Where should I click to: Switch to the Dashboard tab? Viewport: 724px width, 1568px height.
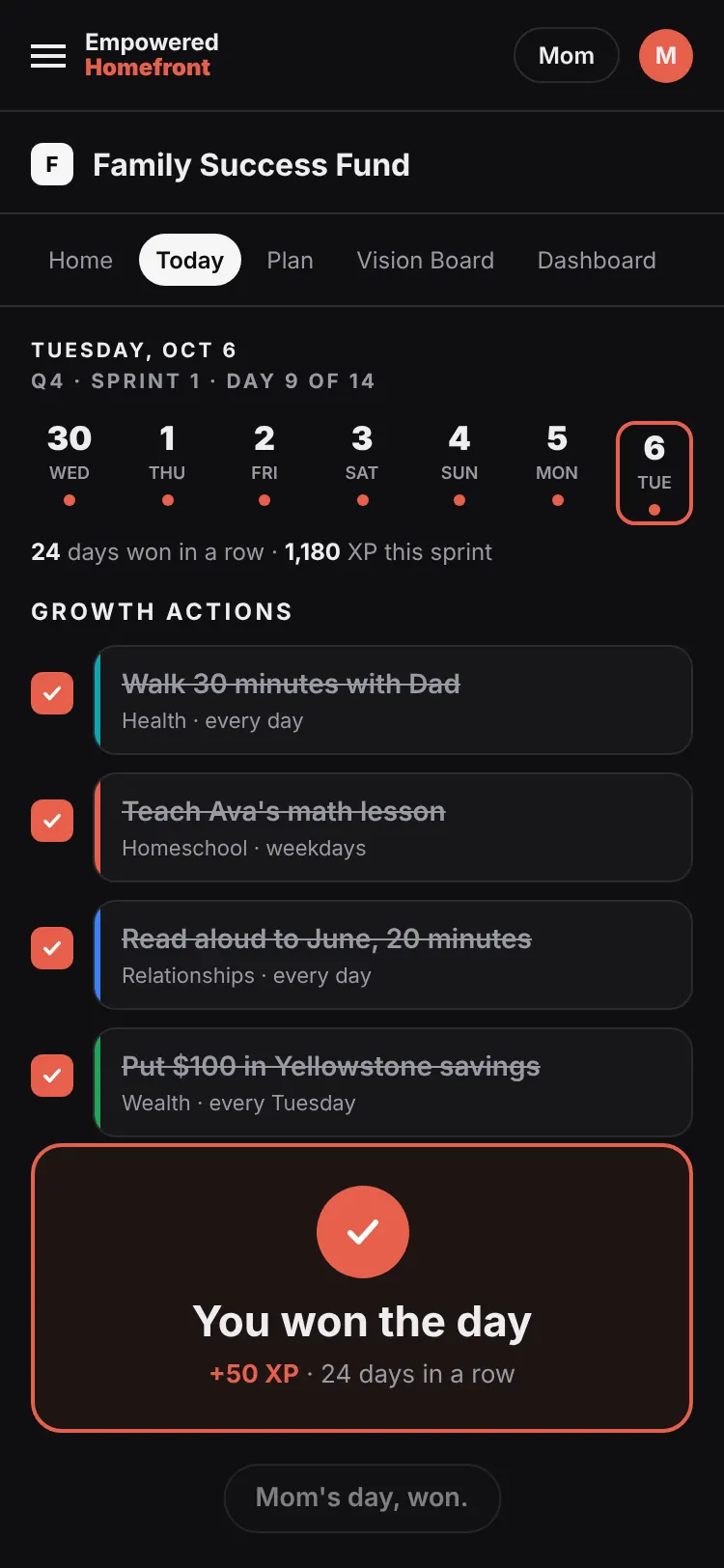(x=597, y=261)
